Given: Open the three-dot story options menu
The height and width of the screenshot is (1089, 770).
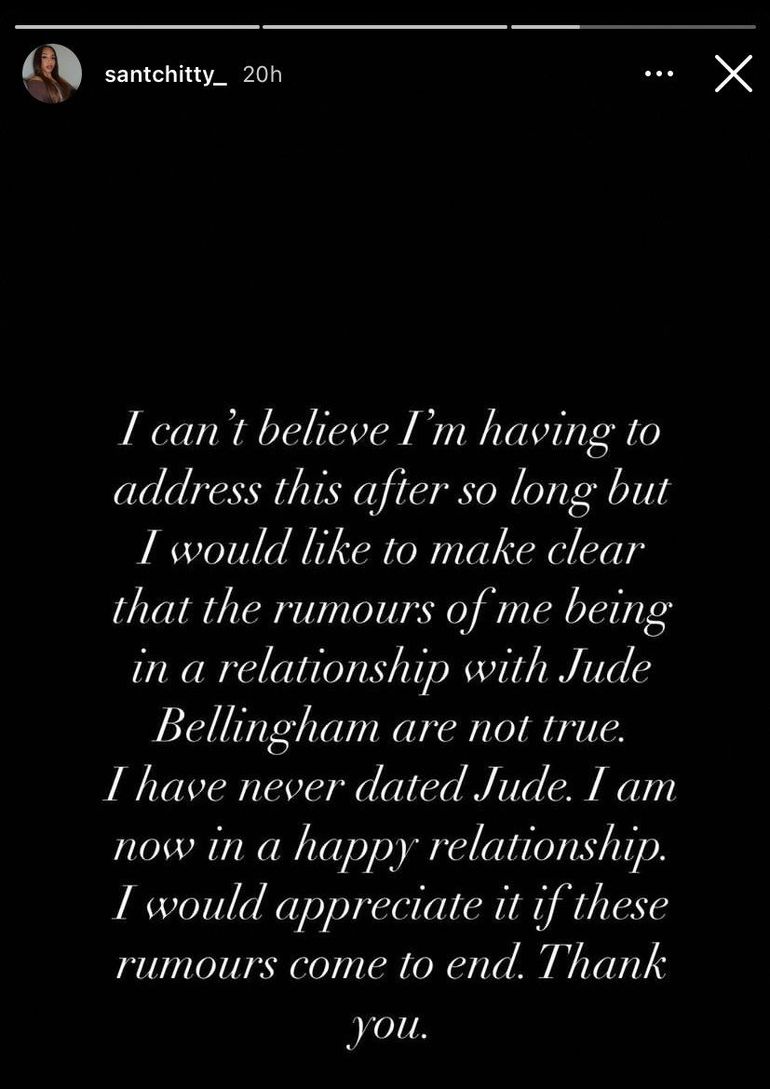Looking at the screenshot, I should (658, 74).
